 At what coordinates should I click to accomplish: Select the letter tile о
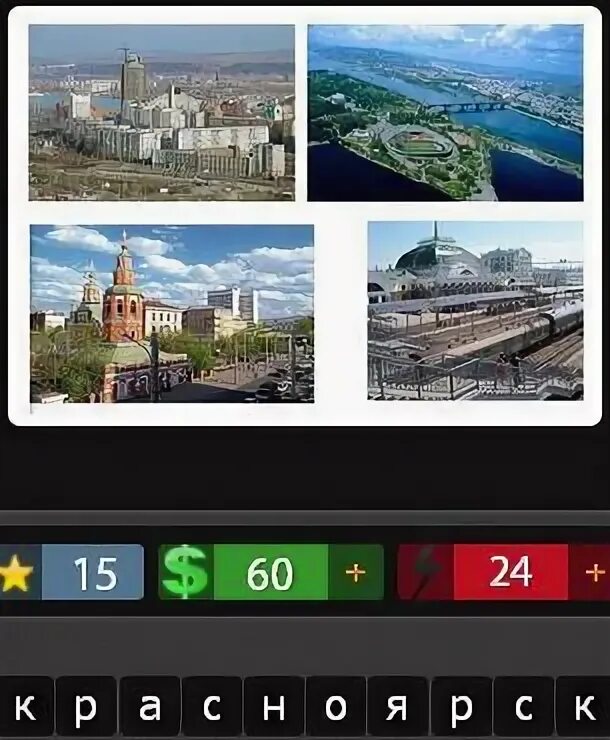point(336,708)
